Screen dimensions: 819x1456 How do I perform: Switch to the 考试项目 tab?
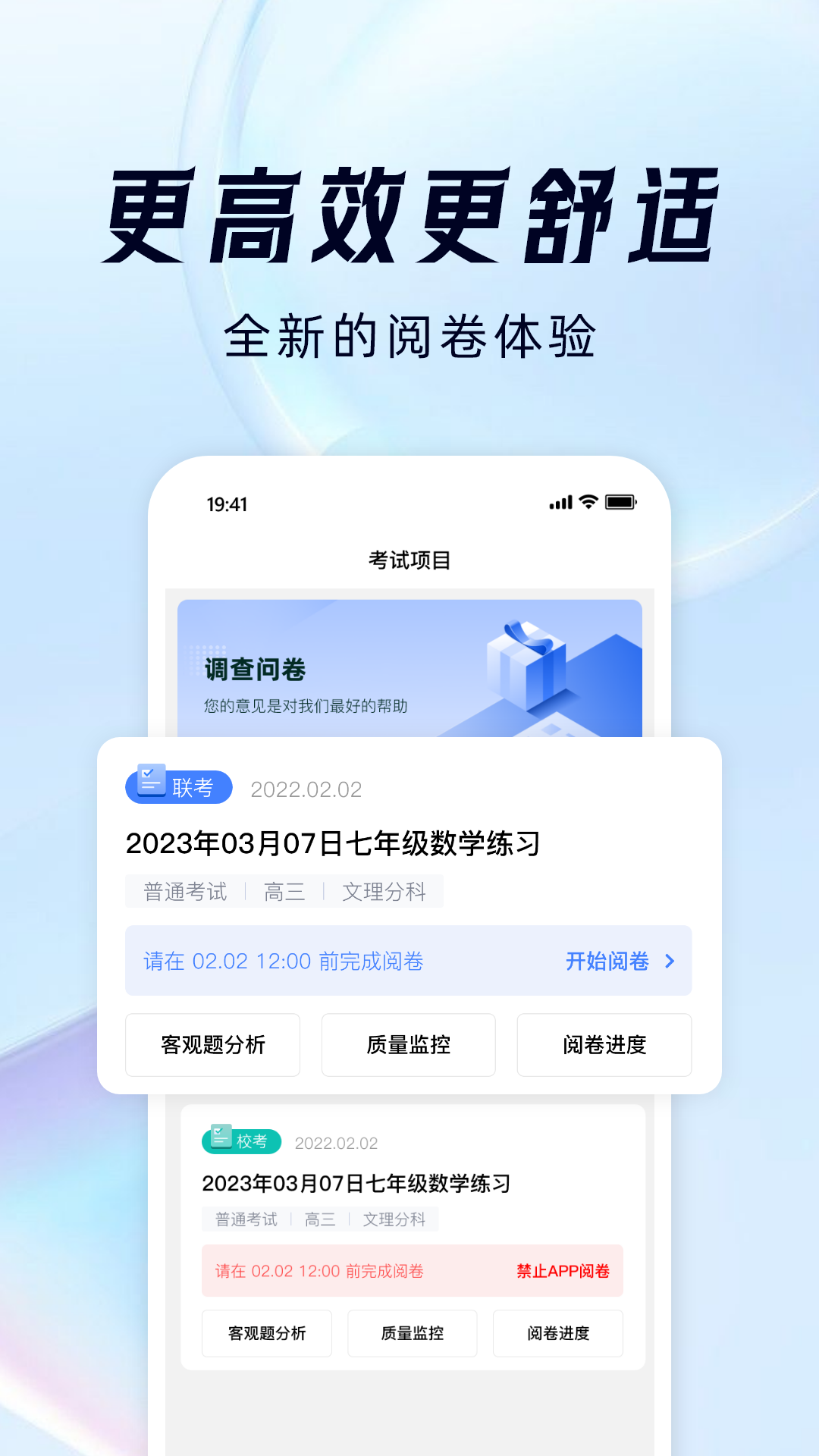(409, 560)
